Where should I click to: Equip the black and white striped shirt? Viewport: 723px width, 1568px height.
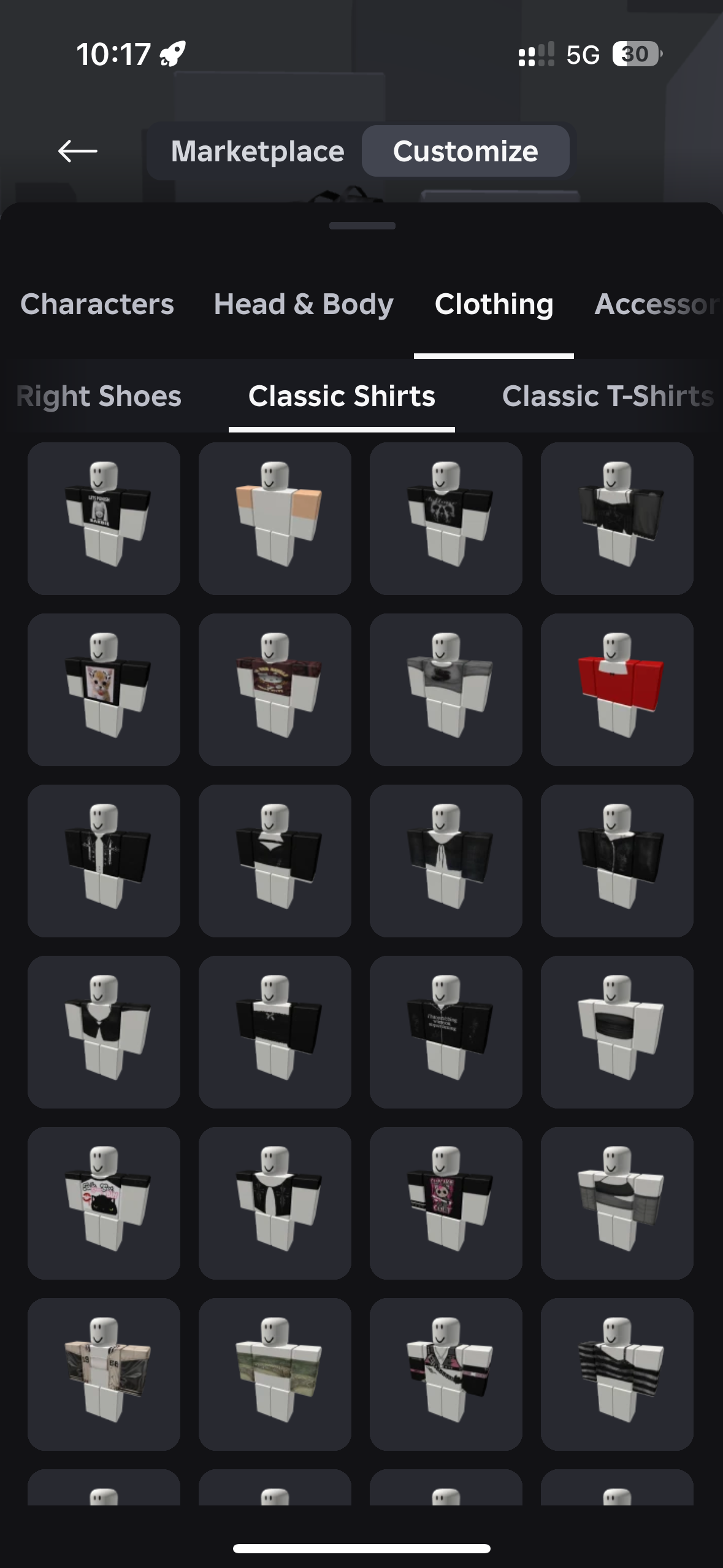[x=617, y=1374]
